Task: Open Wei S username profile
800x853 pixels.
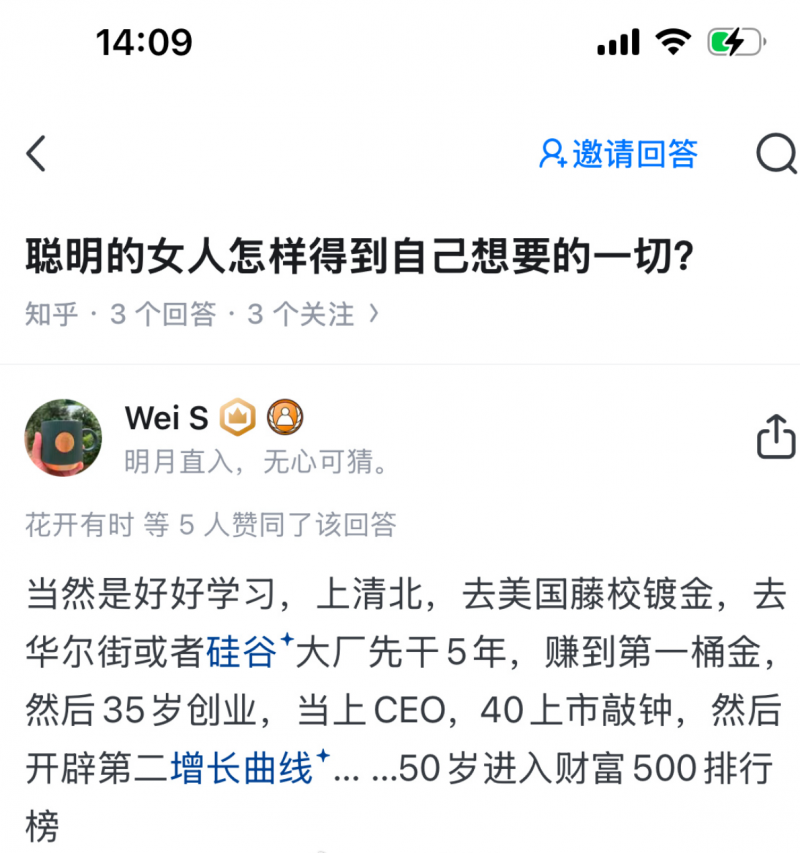Action: 167,418
